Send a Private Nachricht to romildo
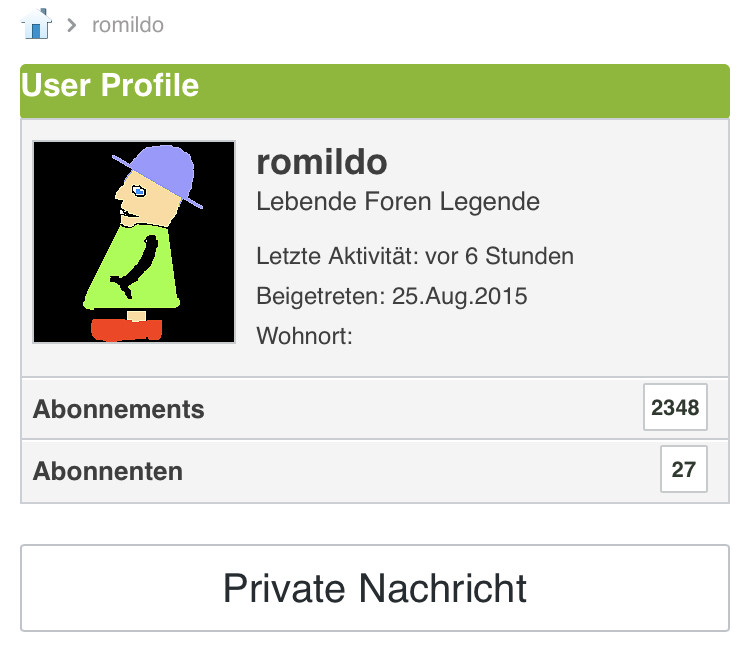The image size is (750, 648). tap(374, 588)
